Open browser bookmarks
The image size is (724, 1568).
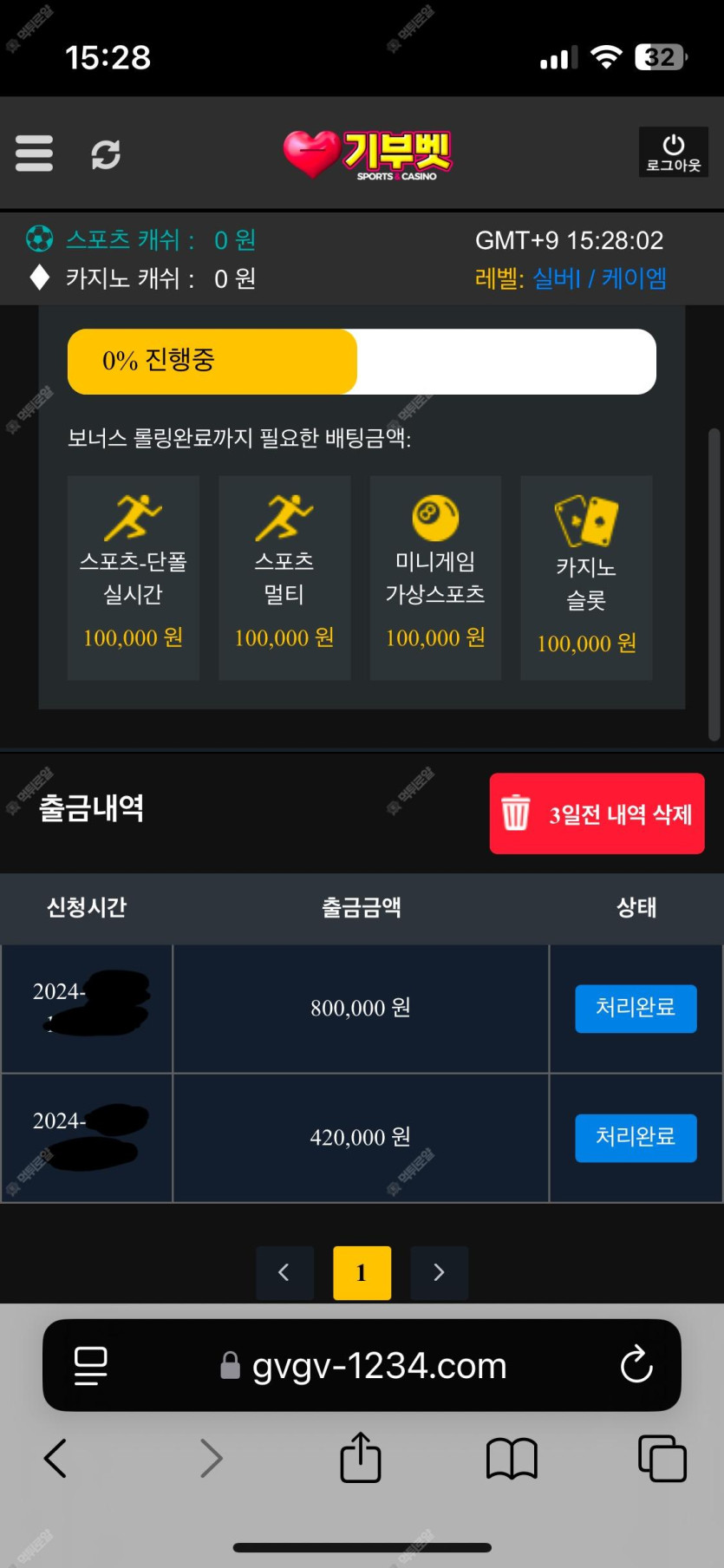512,1458
